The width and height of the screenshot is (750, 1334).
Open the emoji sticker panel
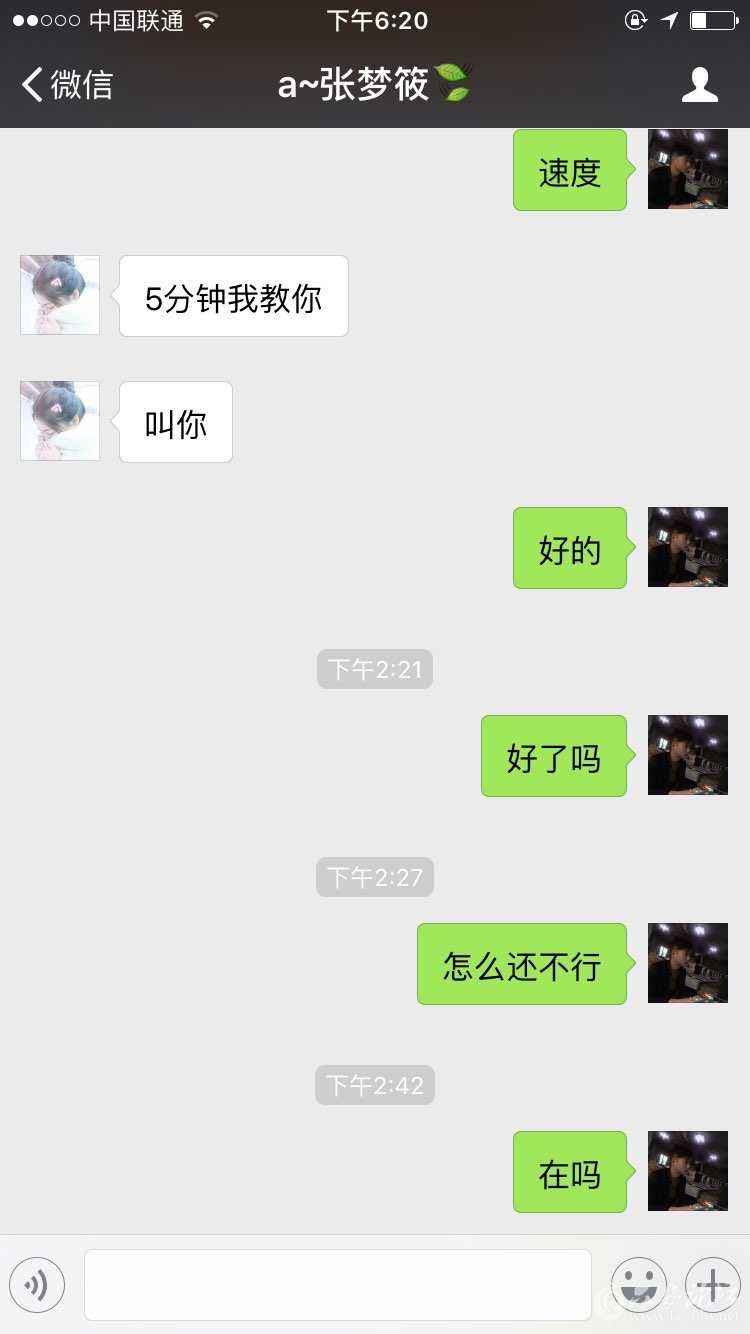[638, 1284]
